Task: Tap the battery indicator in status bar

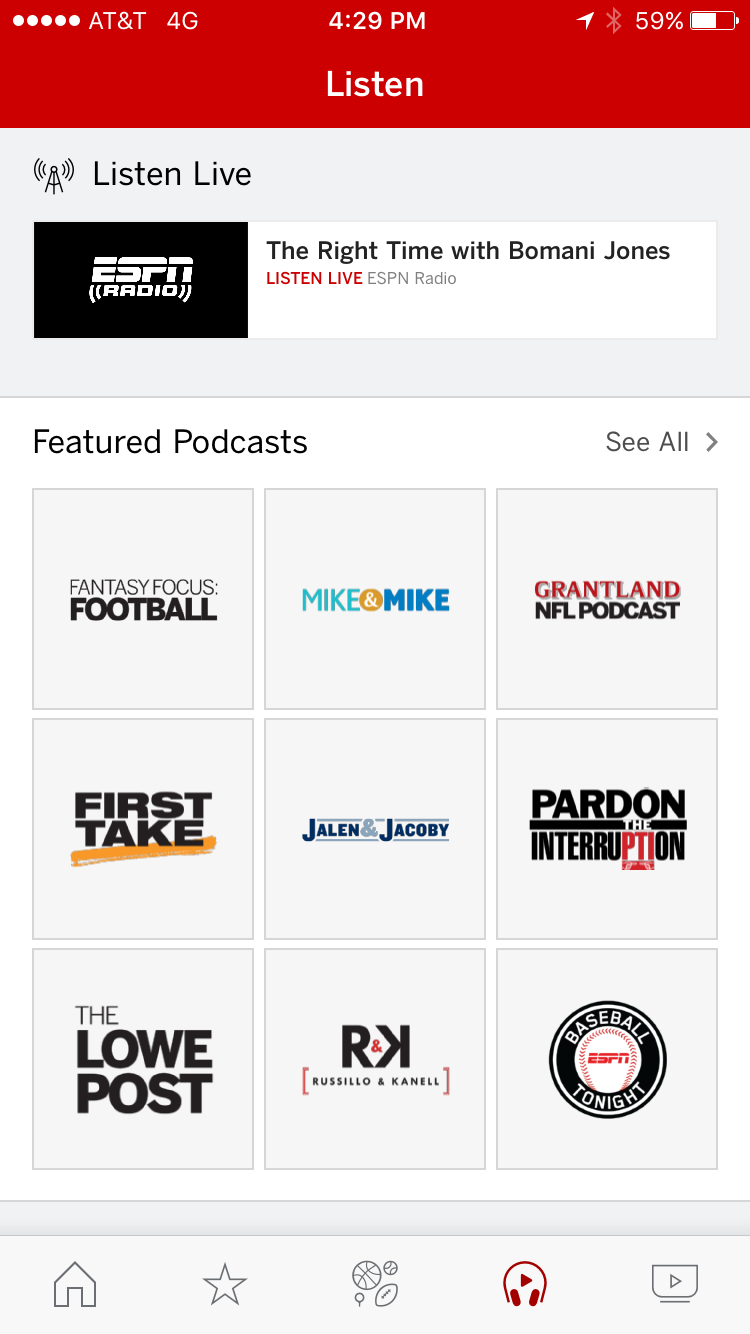Action: pyautogui.click(x=712, y=19)
